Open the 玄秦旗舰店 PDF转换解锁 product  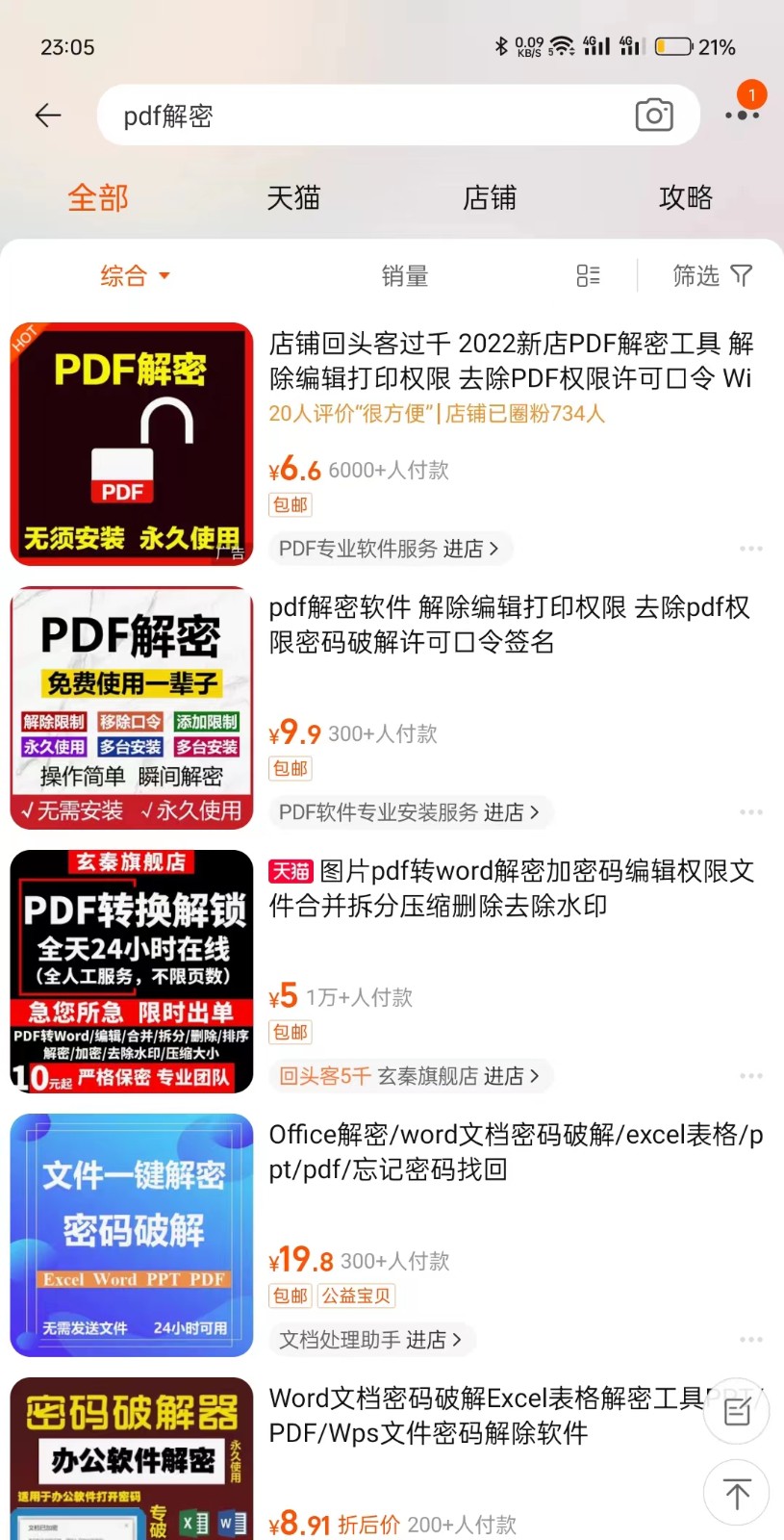[x=510, y=888]
